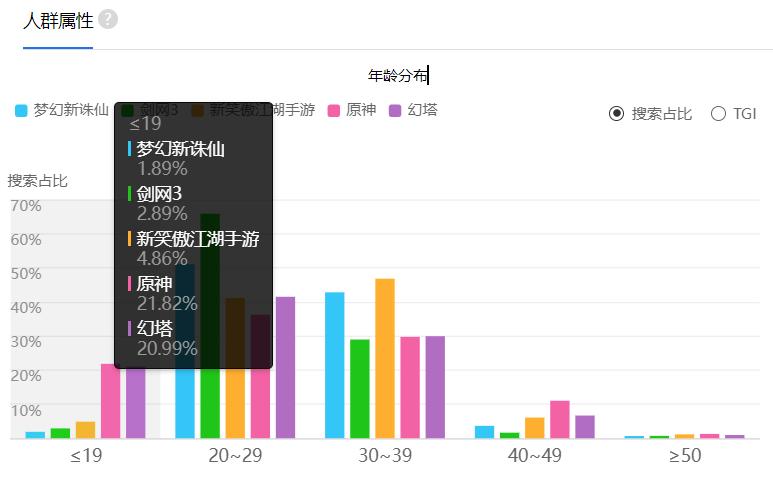The height and width of the screenshot is (481, 773).
Task: Select the TGI radio button
Action: 718,114
